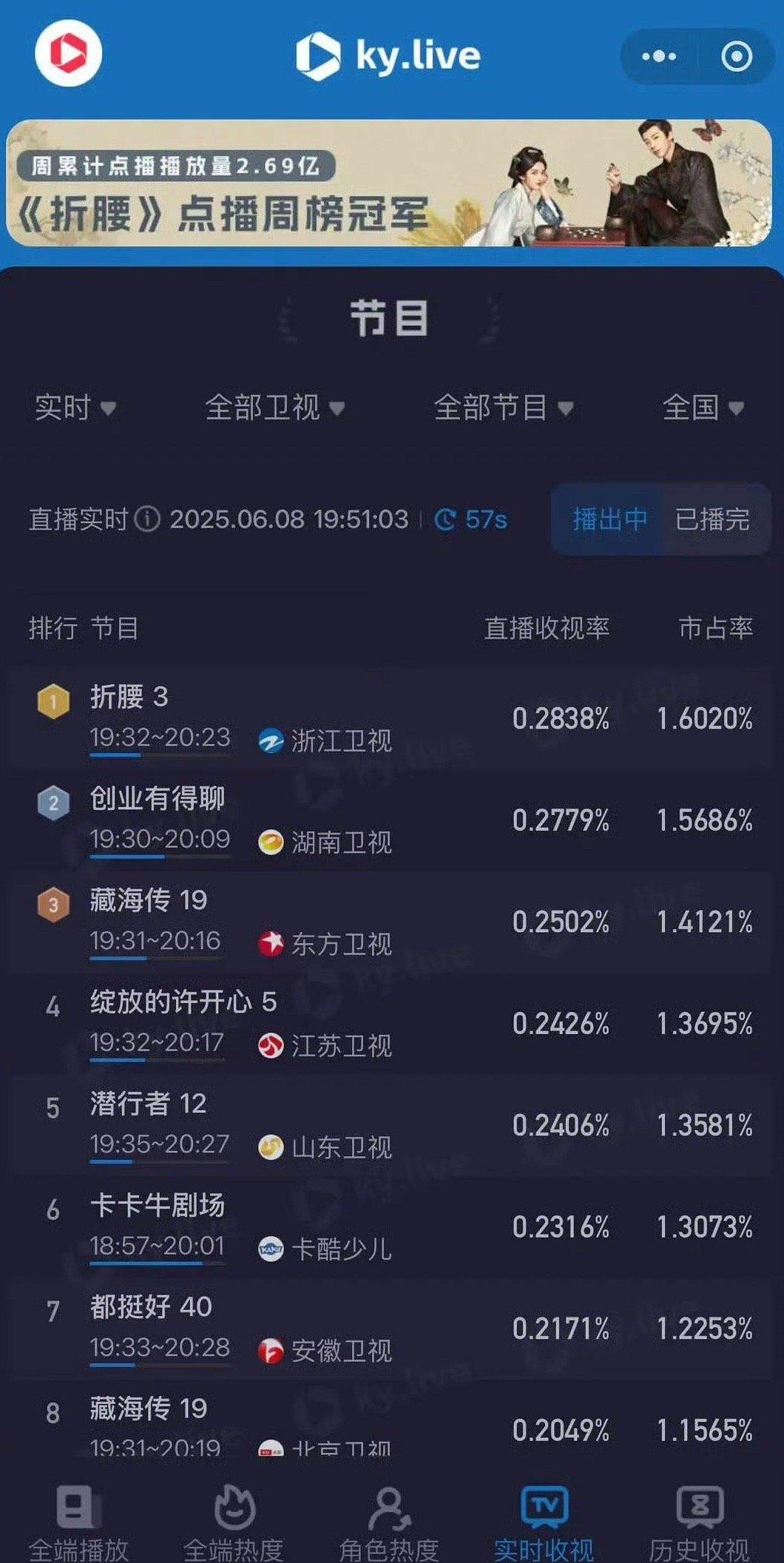Refresh the live ratings countdown
This screenshot has height=1563, width=784.
click(x=471, y=519)
